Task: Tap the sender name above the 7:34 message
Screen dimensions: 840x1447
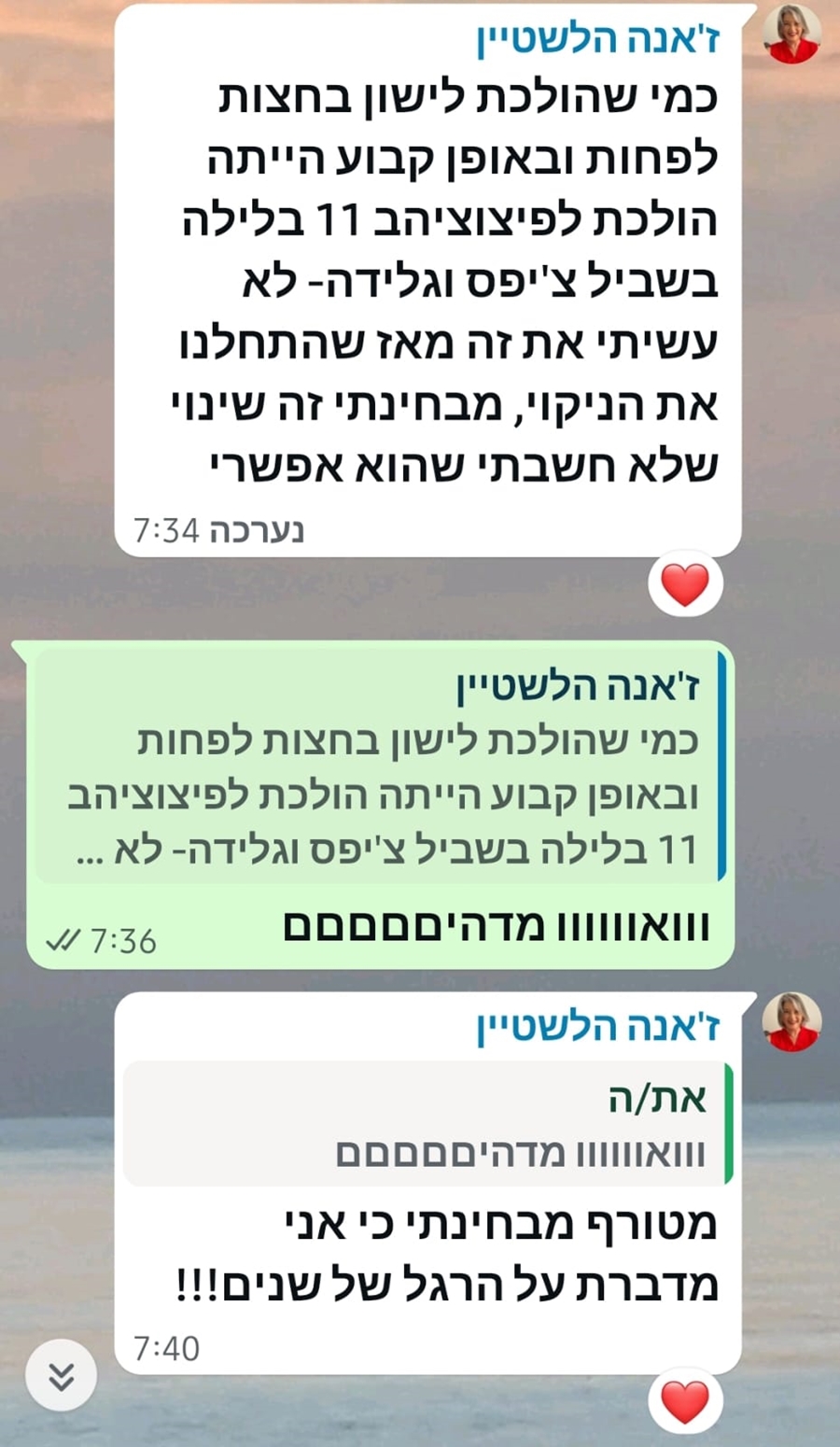Action: [x=598, y=39]
